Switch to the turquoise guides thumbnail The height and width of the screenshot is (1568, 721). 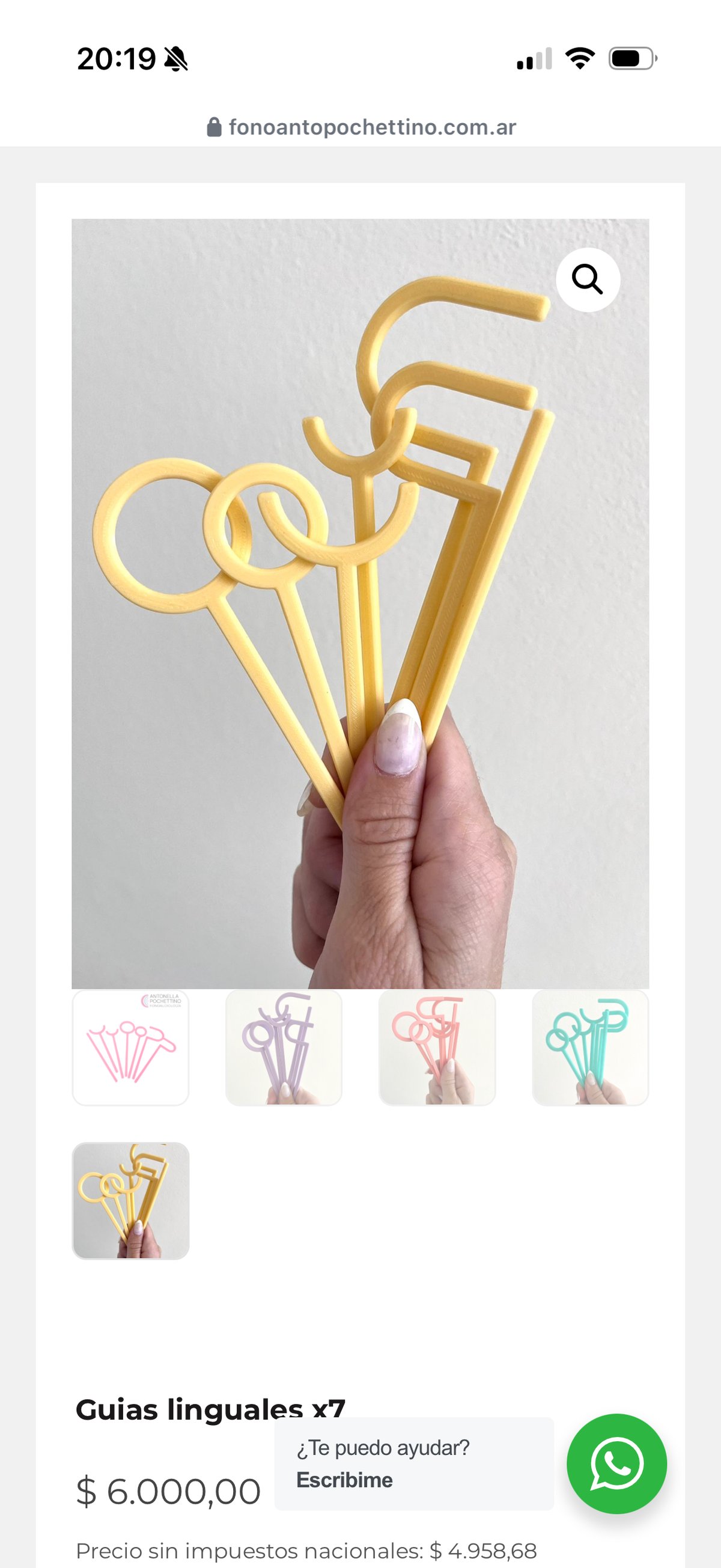click(590, 1048)
